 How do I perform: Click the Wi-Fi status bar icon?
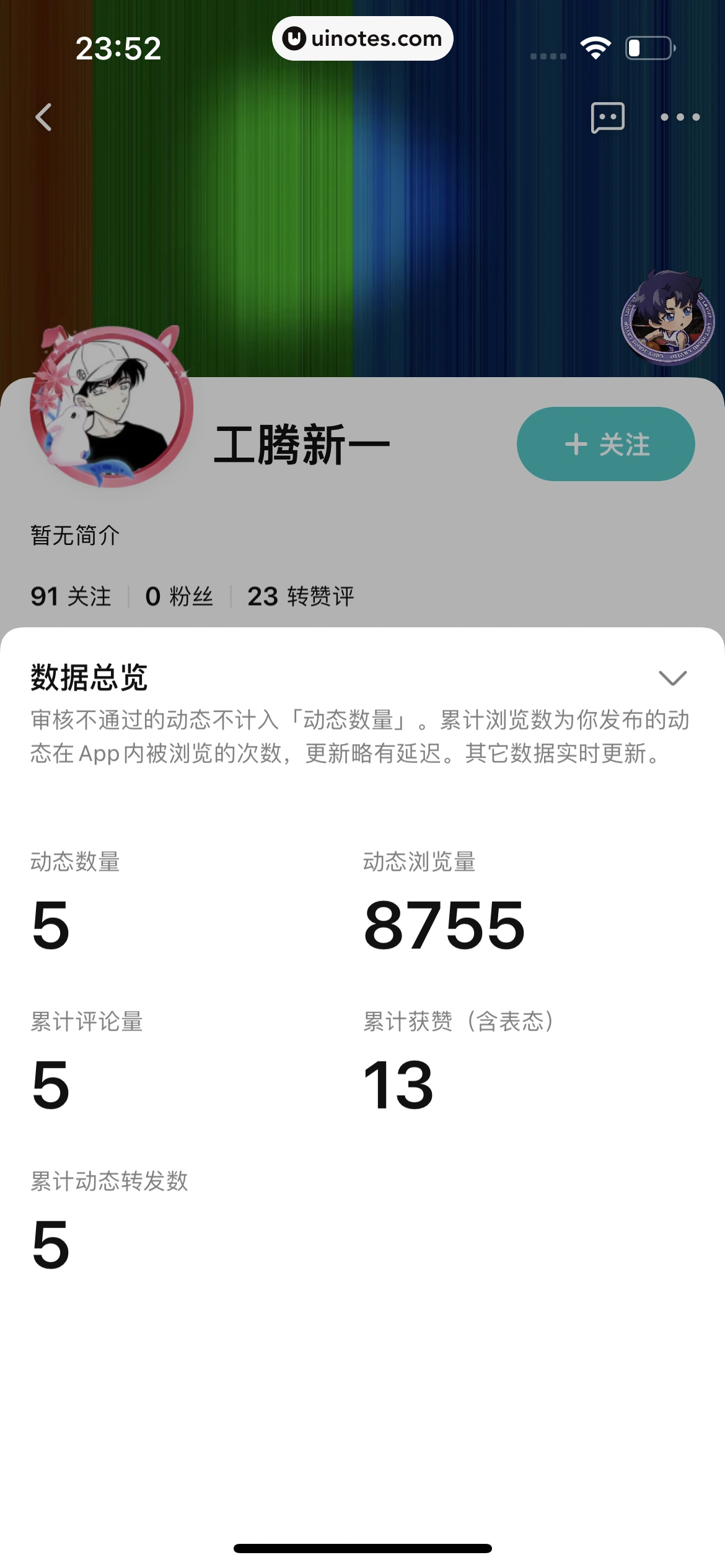pos(594,46)
